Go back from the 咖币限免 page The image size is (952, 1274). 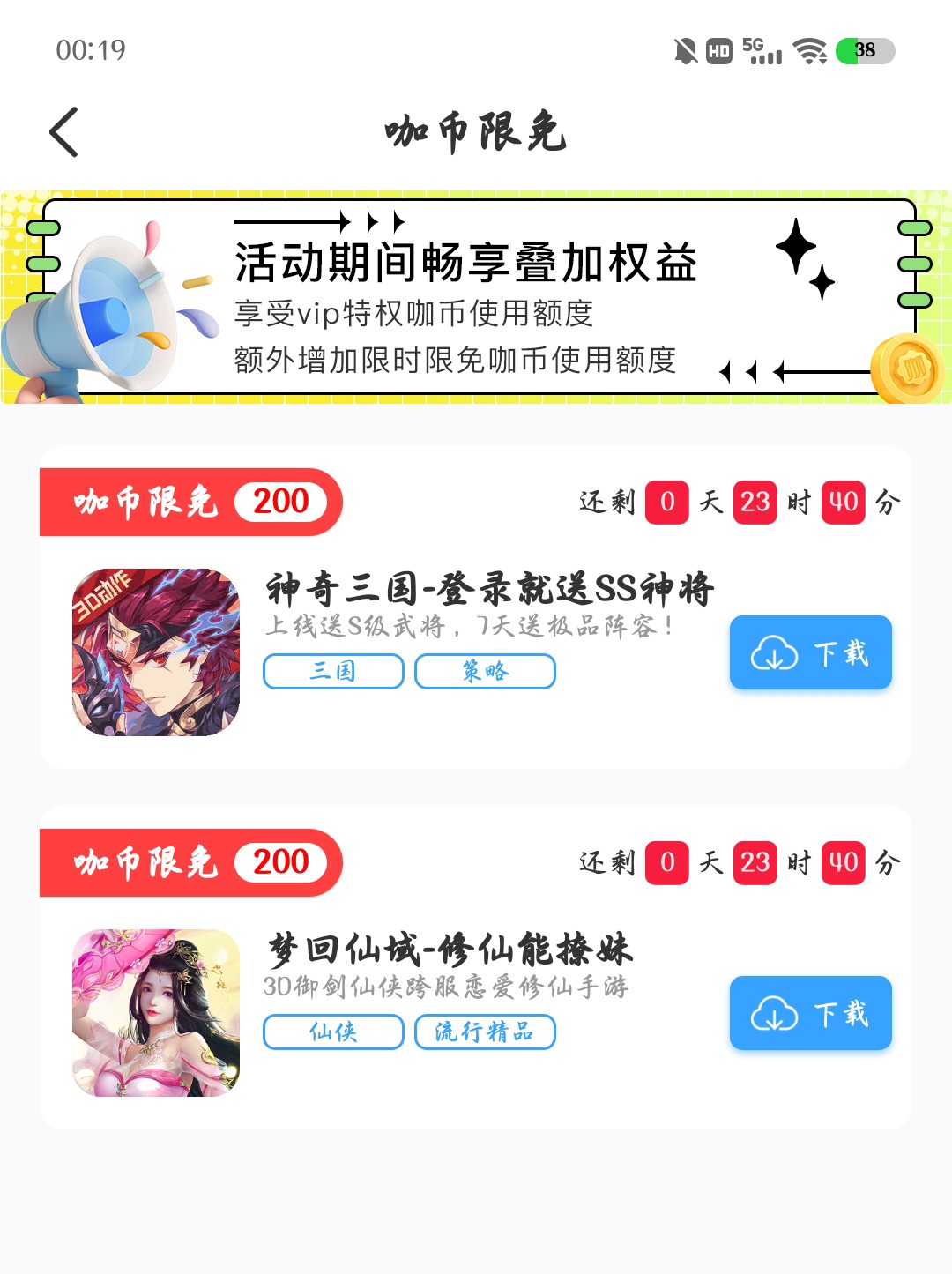click(64, 132)
